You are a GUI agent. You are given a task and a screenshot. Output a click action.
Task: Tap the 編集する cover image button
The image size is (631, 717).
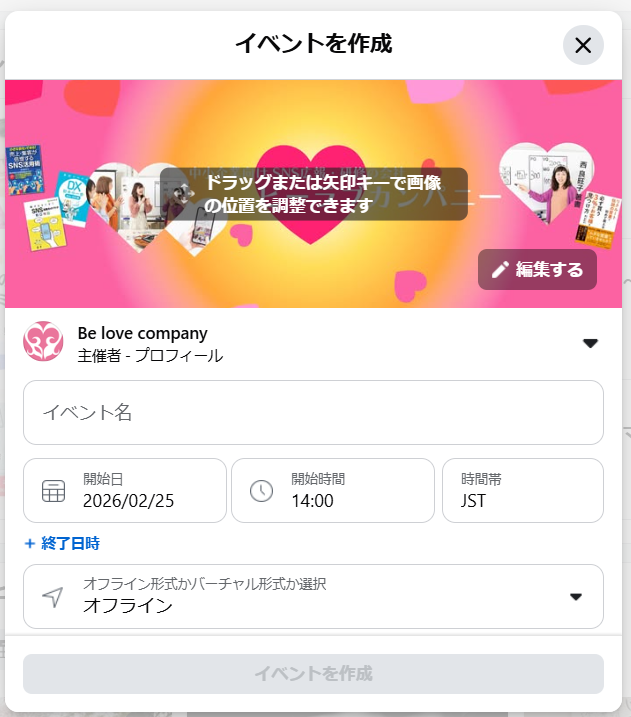(537, 270)
